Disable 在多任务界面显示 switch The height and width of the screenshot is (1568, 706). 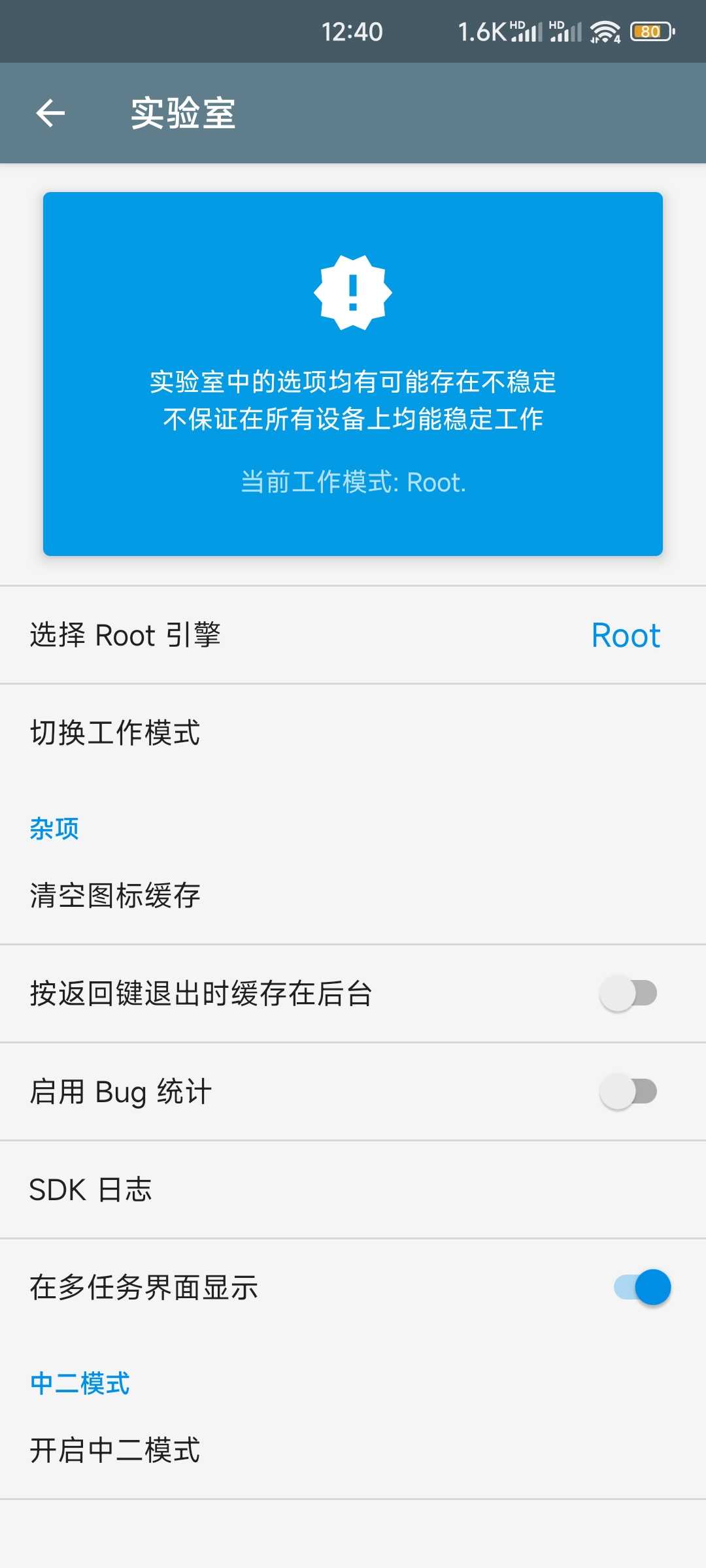(643, 1287)
